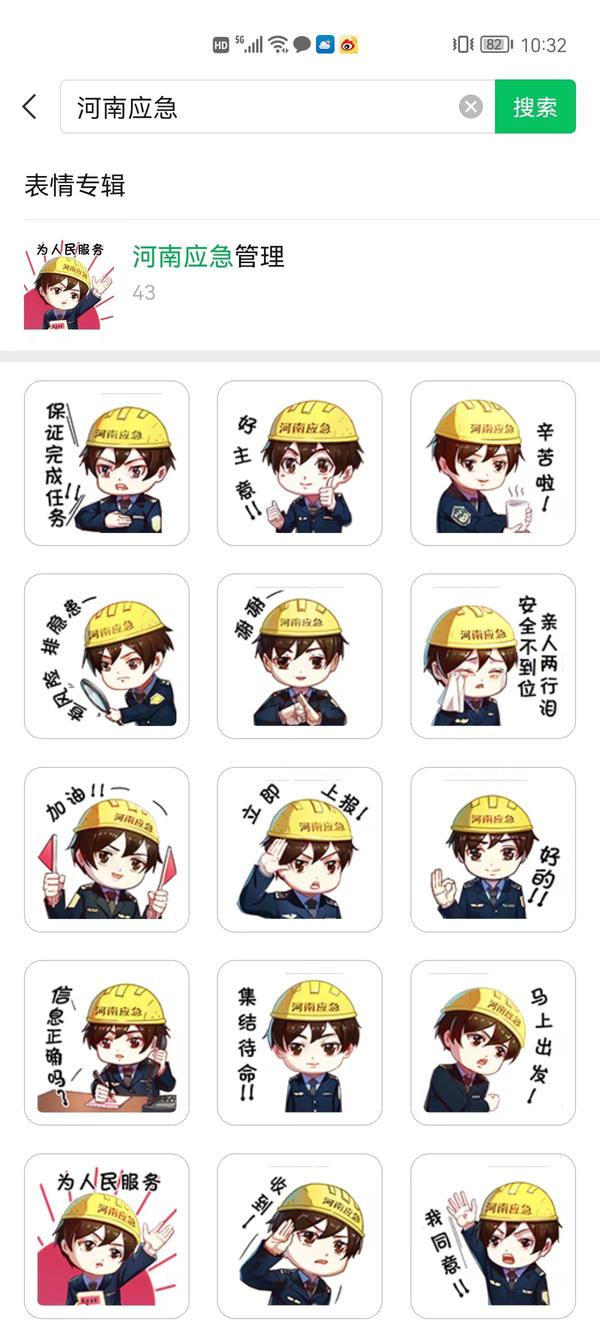Open the 排隐患 magnifying glass sticker
Screen dimensions: 600x1320
pyautogui.click(x=107, y=656)
